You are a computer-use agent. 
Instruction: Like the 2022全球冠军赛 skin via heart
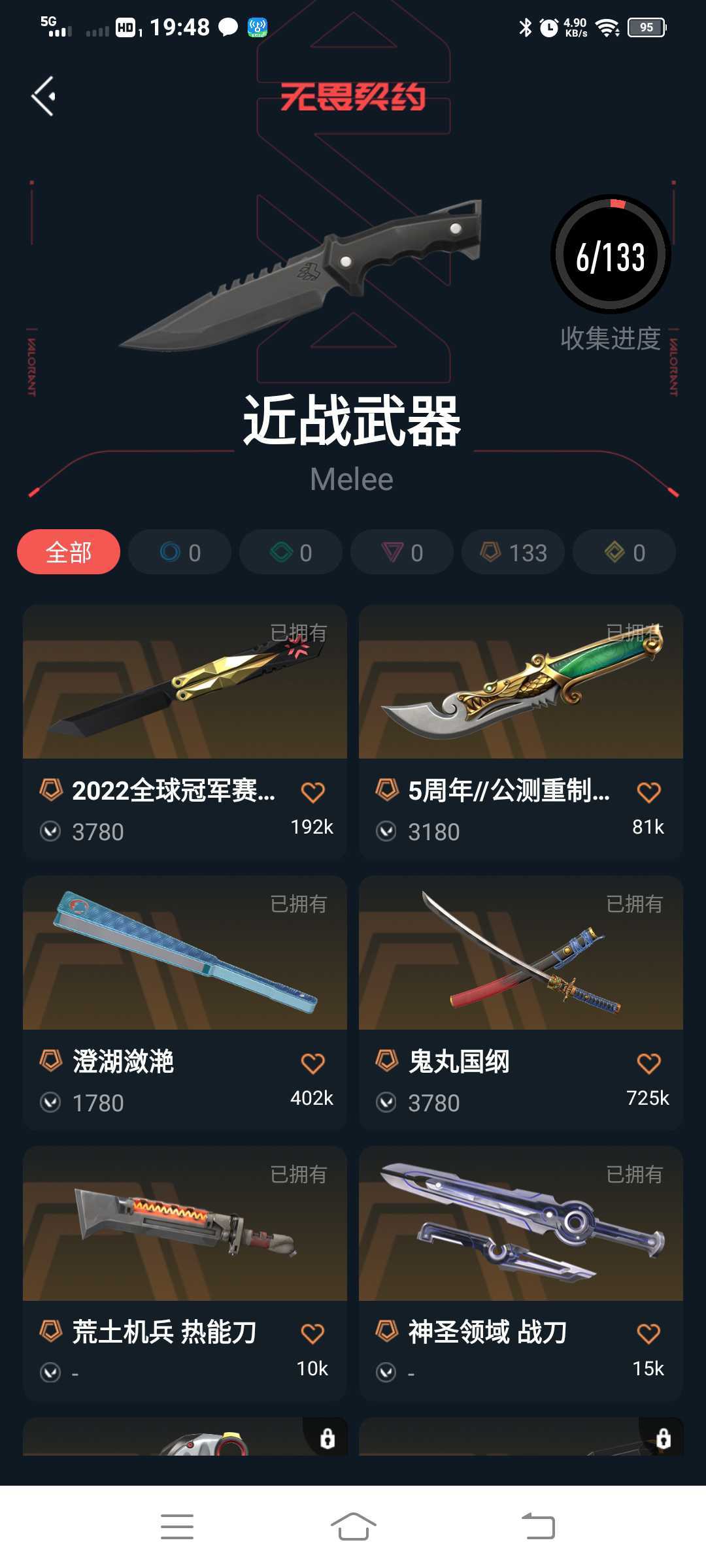point(312,792)
